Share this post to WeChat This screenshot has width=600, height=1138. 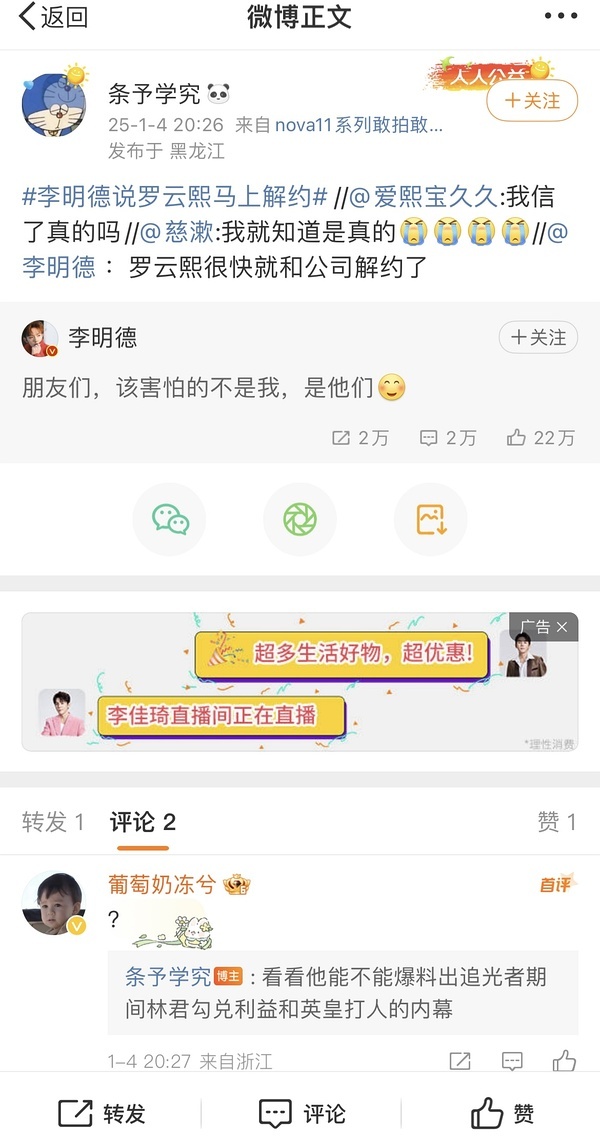pyautogui.click(x=169, y=519)
